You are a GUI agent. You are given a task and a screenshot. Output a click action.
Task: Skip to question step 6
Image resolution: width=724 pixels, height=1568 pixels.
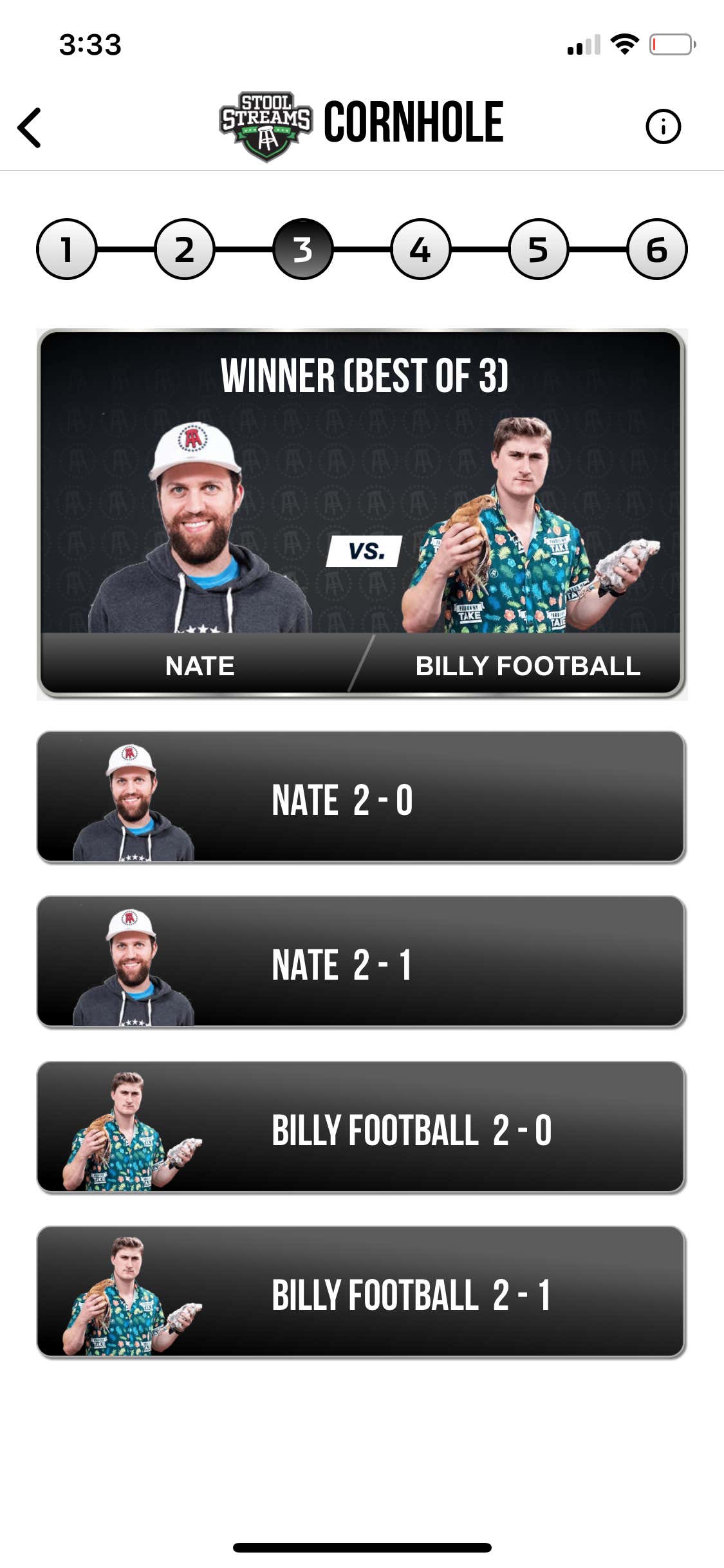tap(657, 249)
